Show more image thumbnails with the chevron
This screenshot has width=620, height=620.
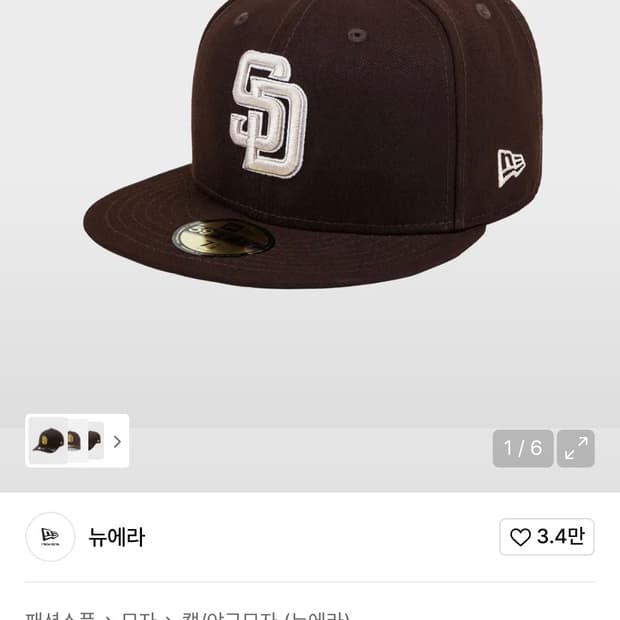tap(117, 441)
